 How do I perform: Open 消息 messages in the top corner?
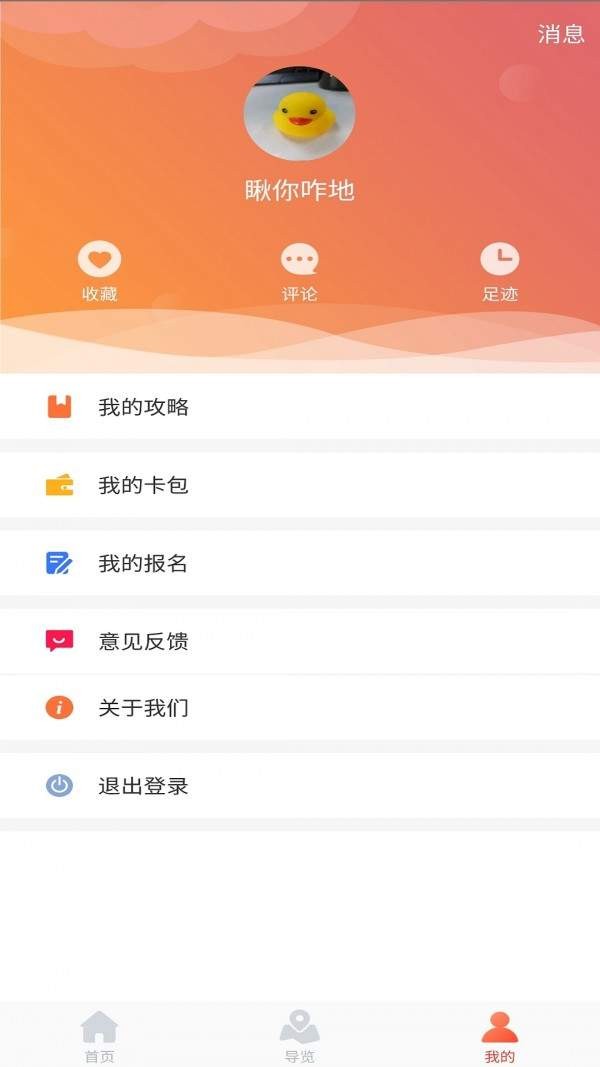tap(560, 34)
